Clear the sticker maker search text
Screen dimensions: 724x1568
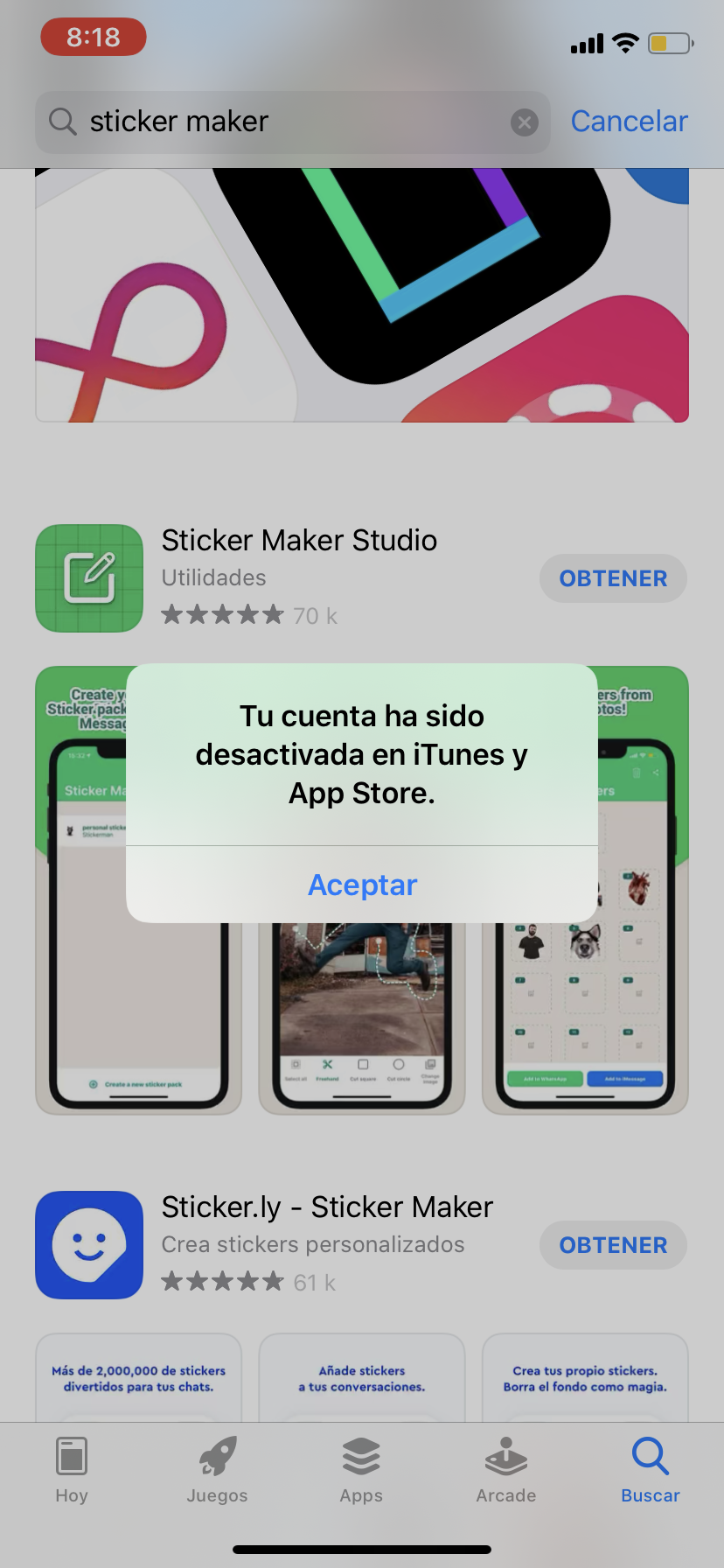[x=524, y=122]
